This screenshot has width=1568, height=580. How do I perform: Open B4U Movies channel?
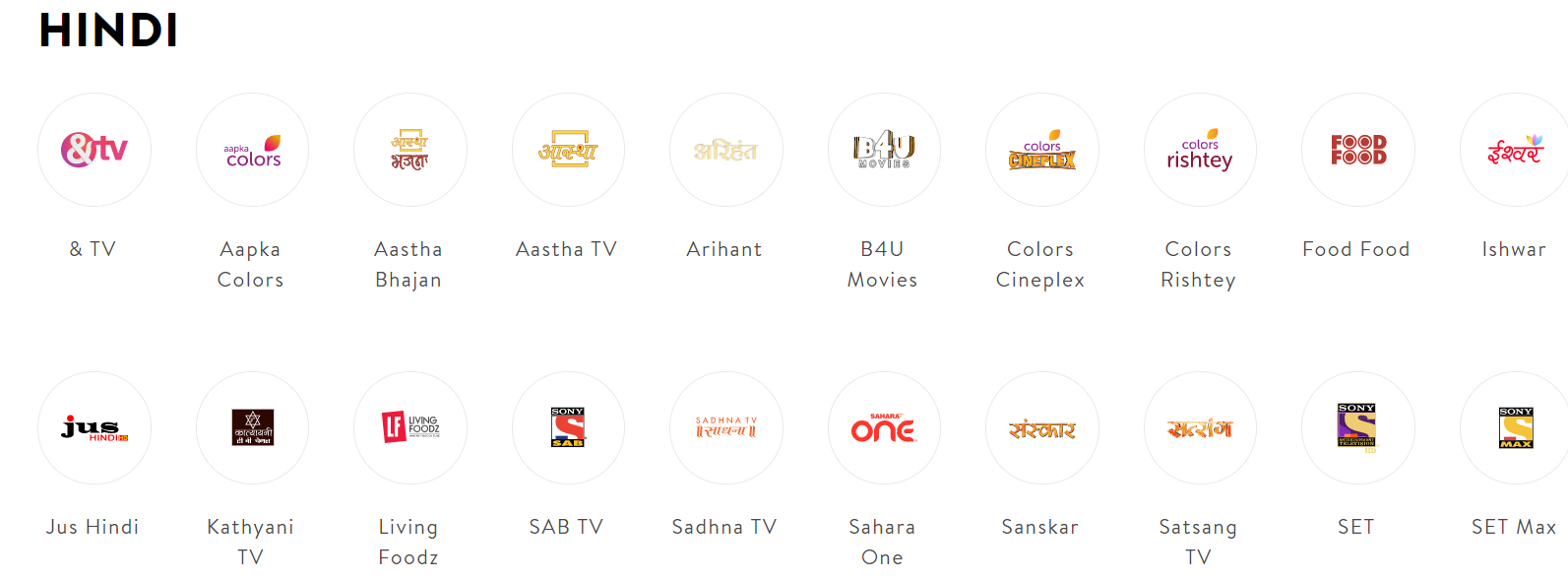[884, 150]
